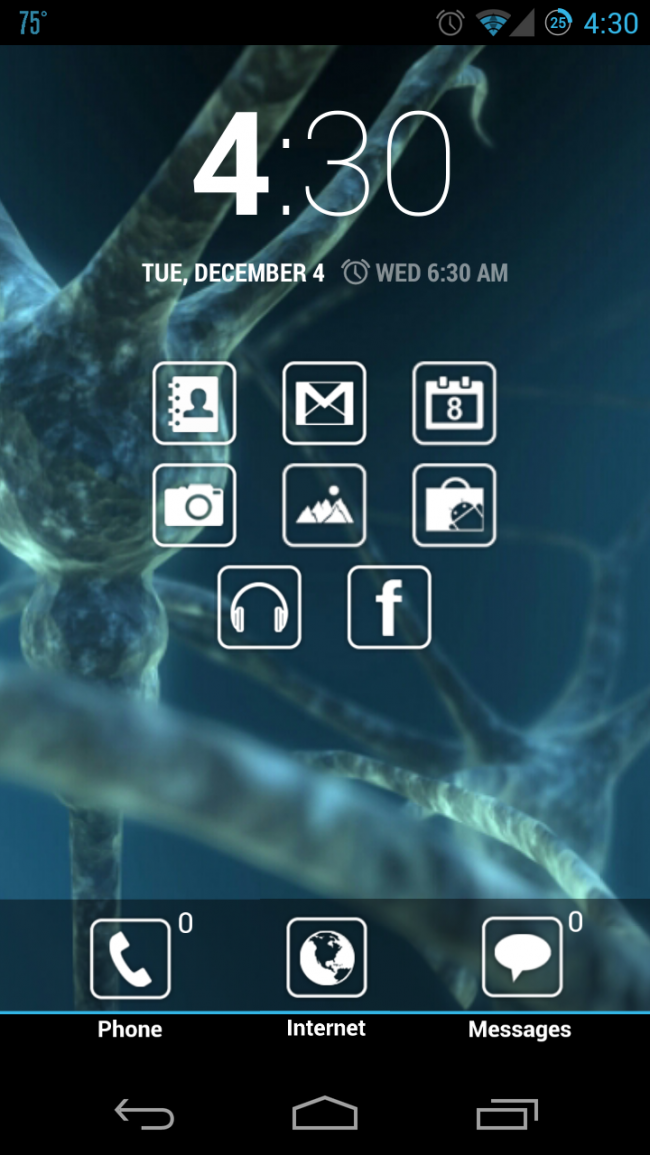The image size is (650, 1155).
Task: Open the Play Store bag icon
Action: (454, 505)
